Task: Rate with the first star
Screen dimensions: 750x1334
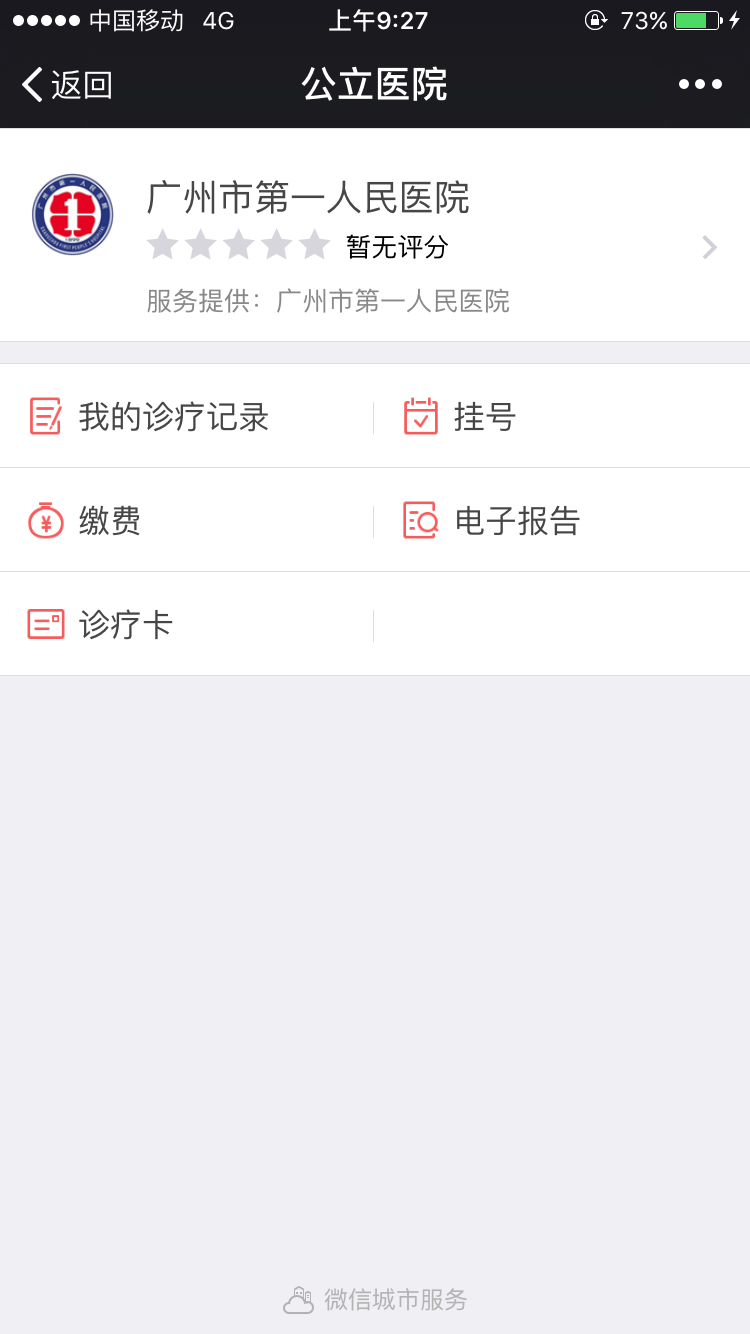Action: (162, 244)
